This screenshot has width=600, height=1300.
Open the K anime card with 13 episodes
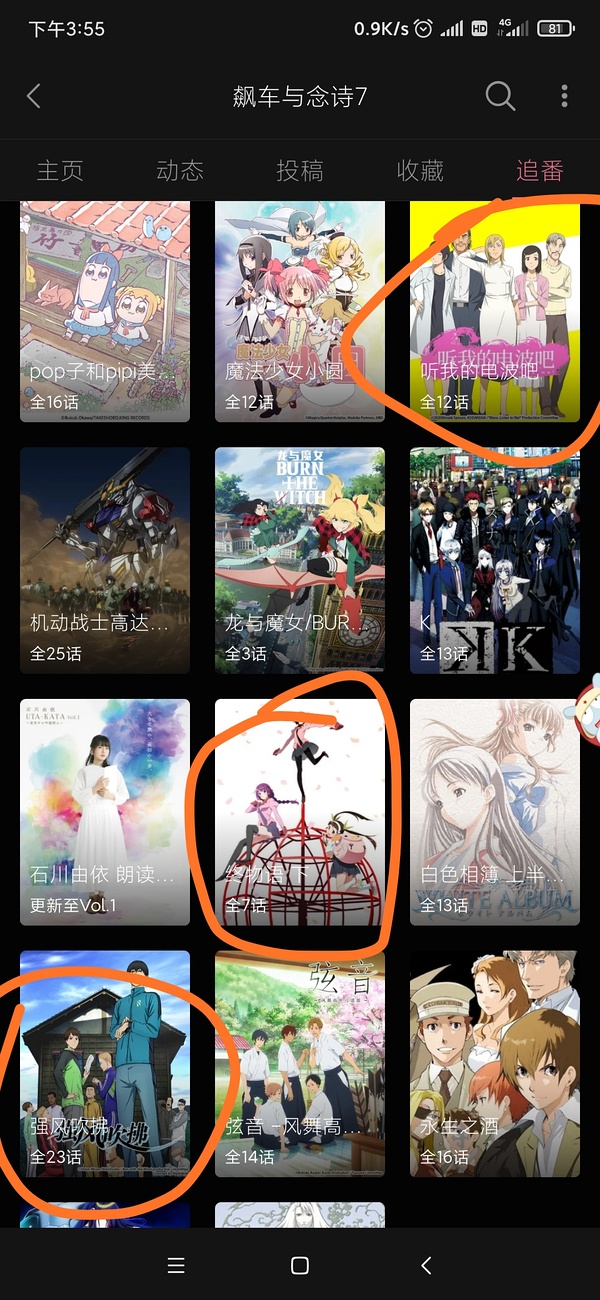coord(495,560)
